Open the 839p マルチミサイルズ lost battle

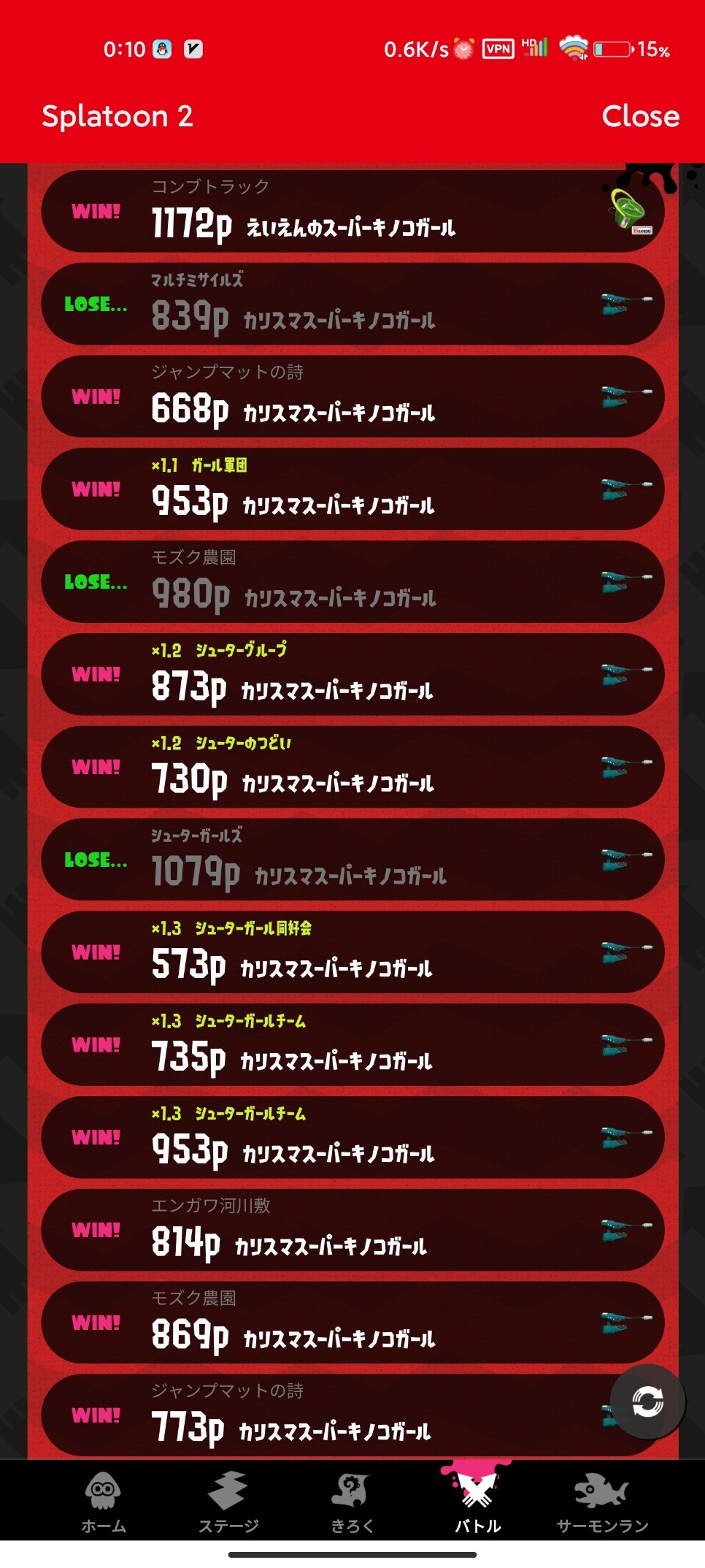tap(352, 305)
